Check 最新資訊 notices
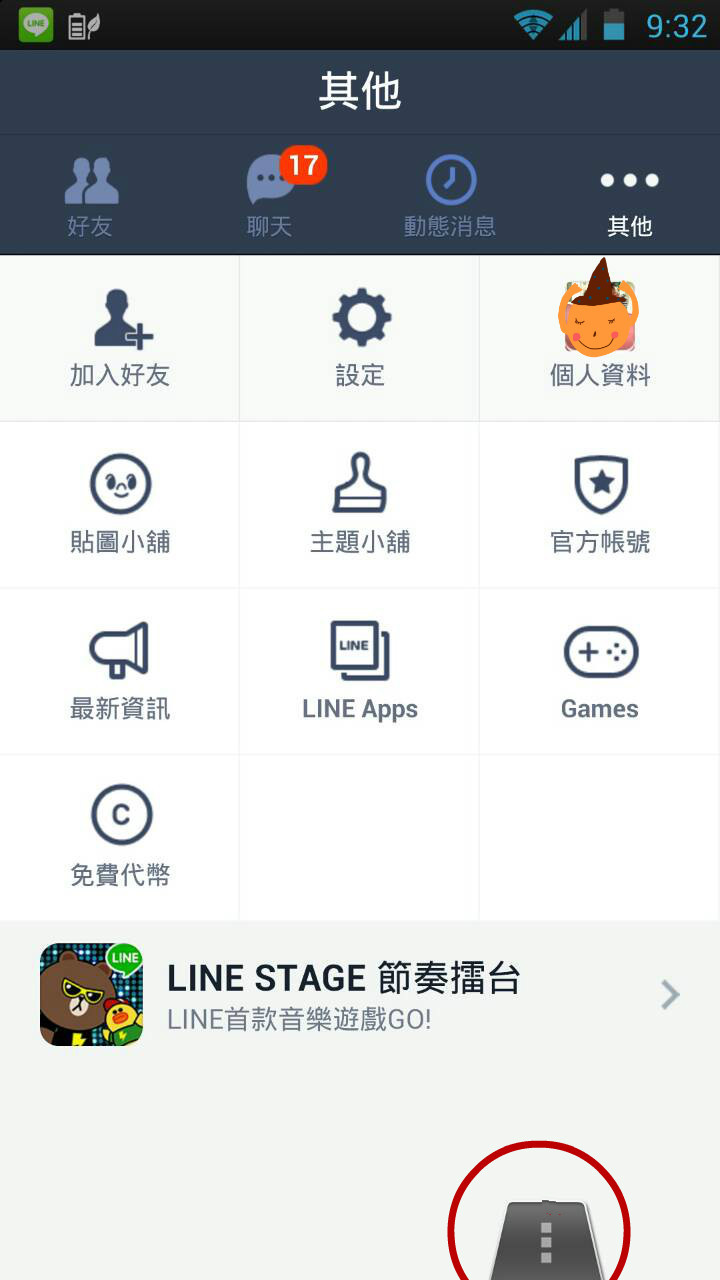Screen dimensions: 720x1280 pyautogui.click(x=120, y=671)
